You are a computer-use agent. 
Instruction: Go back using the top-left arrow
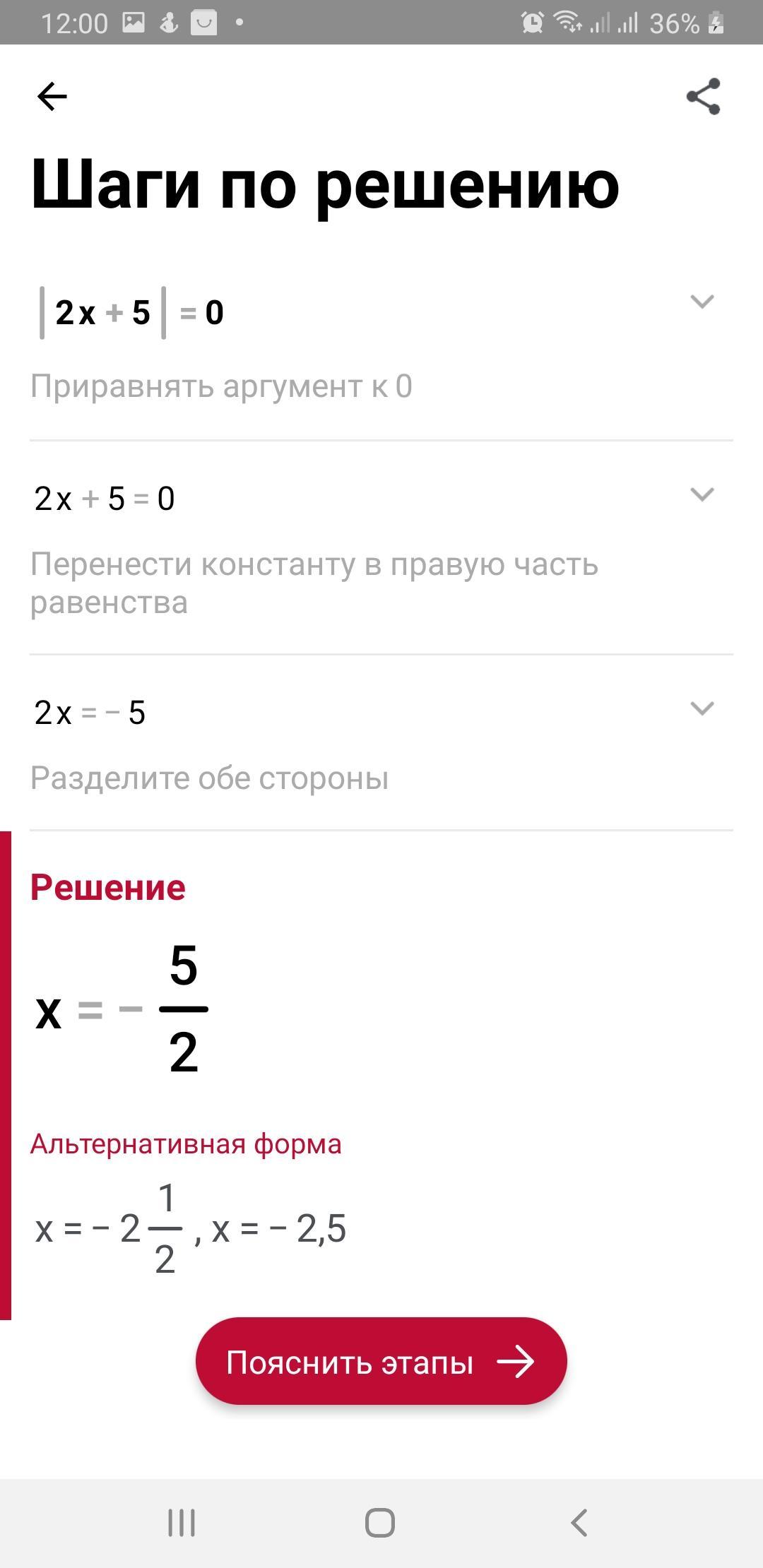click(x=52, y=97)
